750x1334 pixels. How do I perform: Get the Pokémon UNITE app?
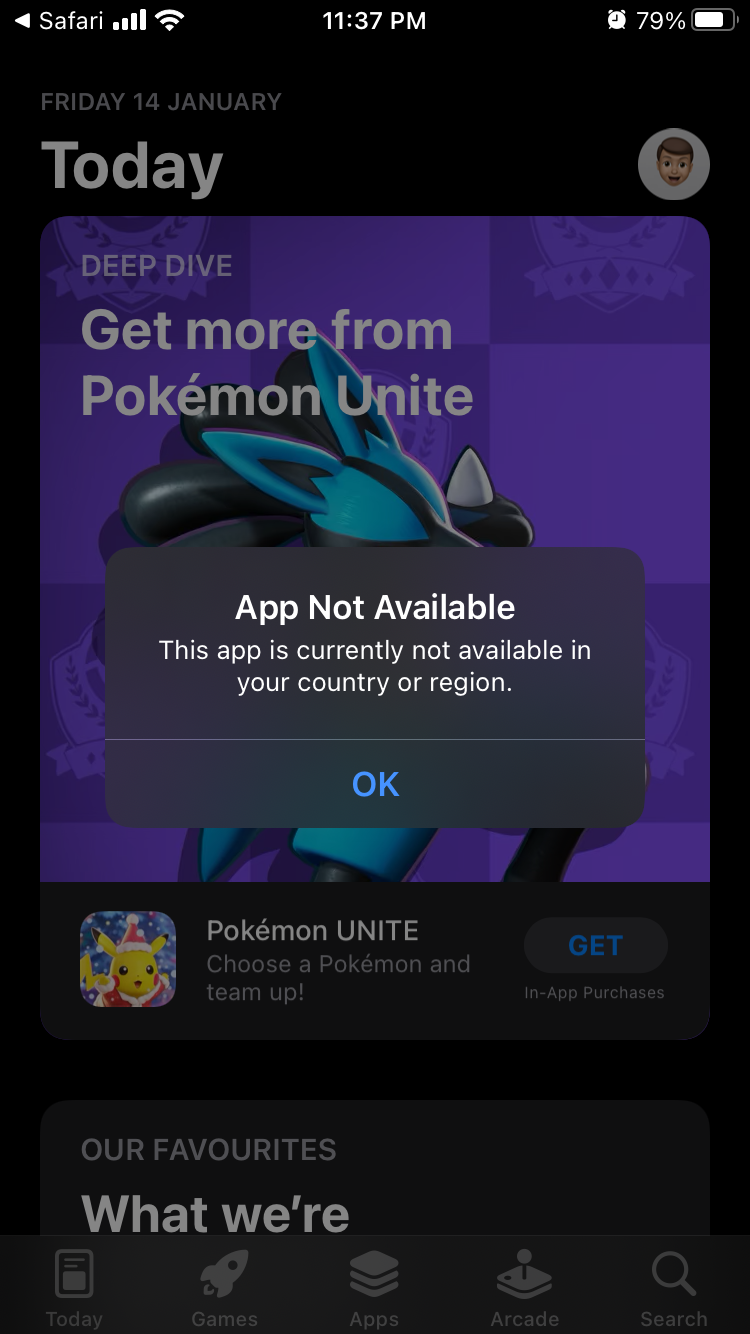pos(595,945)
